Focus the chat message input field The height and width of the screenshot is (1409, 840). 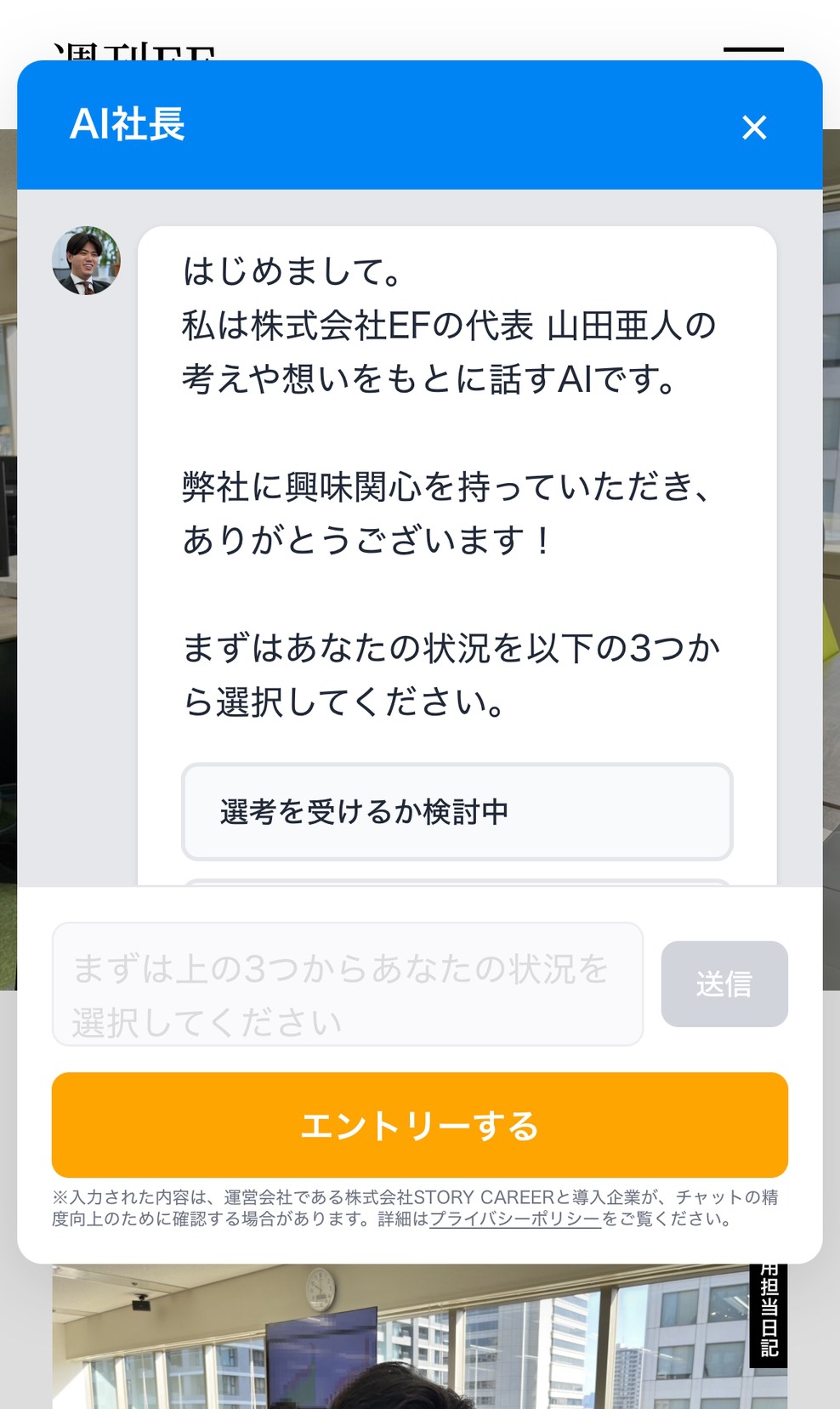click(x=347, y=984)
